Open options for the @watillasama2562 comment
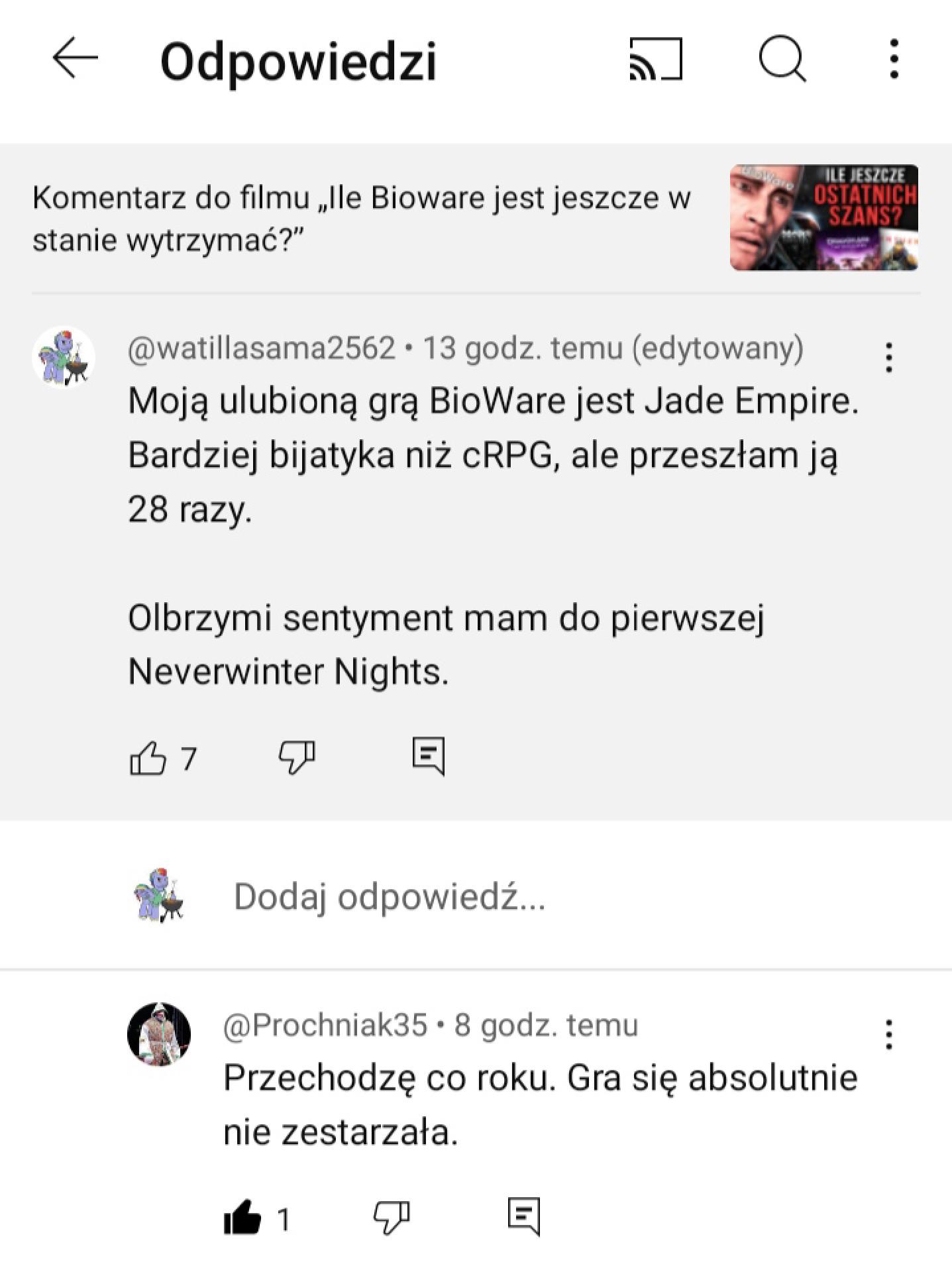This screenshot has width=952, height=1272. tap(888, 358)
